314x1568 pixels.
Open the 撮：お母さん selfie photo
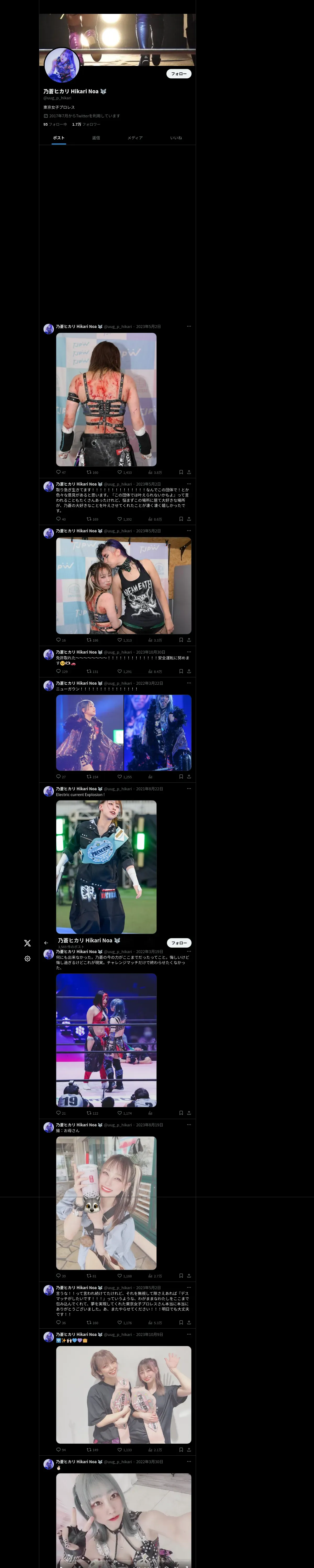click(x=106, y=1203)
